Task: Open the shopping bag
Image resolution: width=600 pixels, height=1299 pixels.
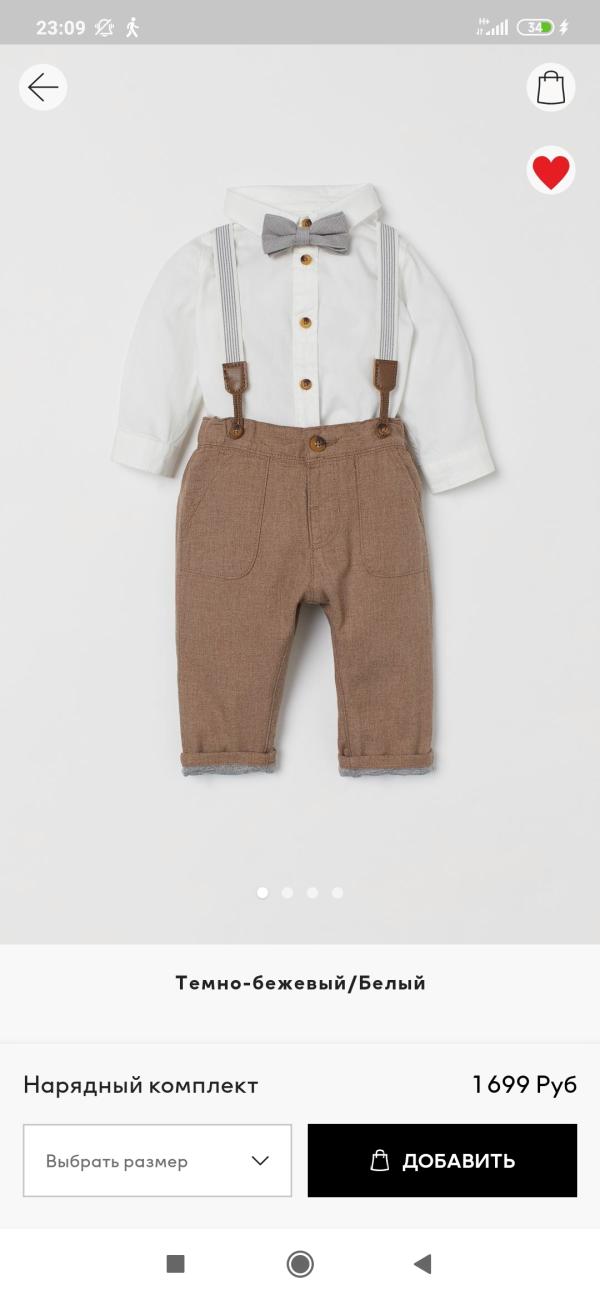Action: pyautogui.click(x=551, y=87)
